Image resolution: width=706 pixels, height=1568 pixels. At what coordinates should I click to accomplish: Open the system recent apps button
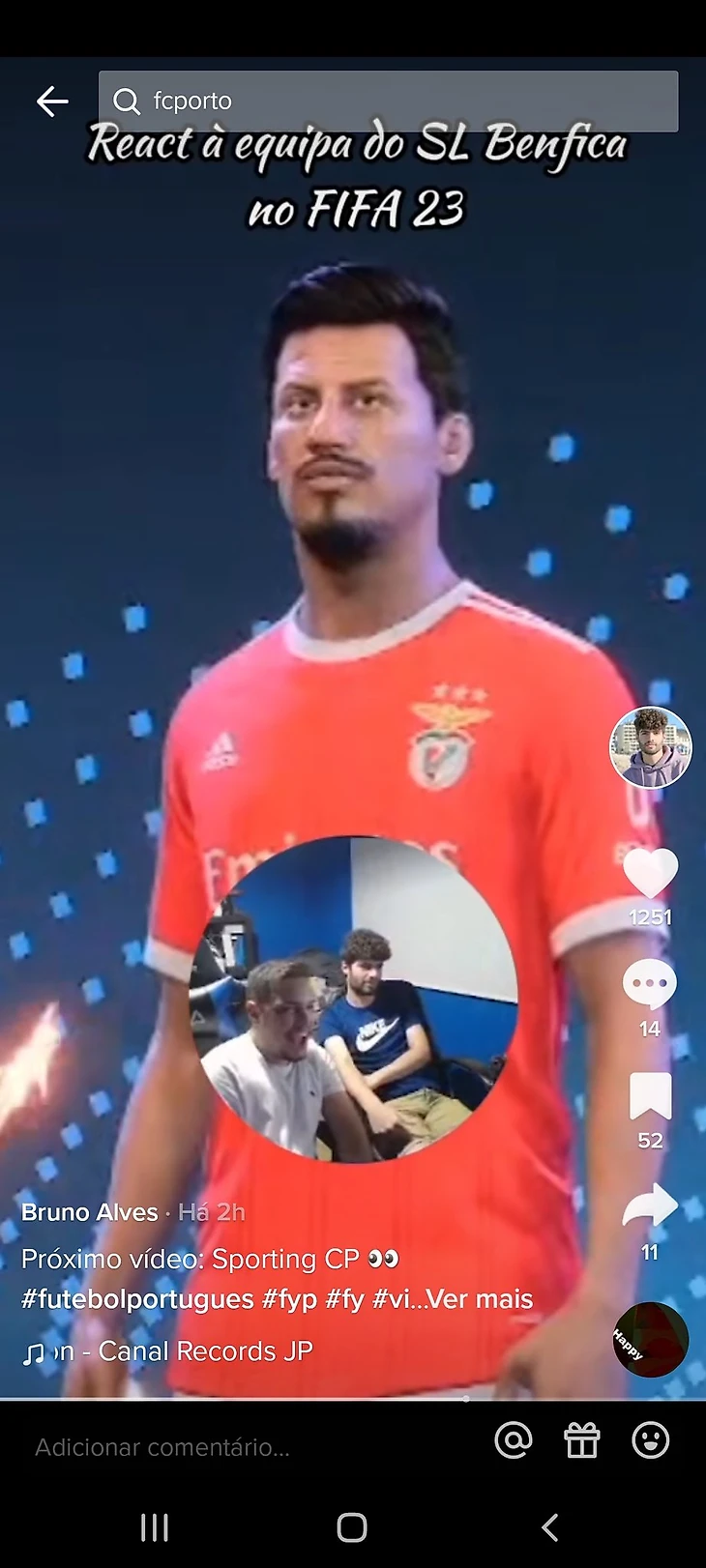155,1527
